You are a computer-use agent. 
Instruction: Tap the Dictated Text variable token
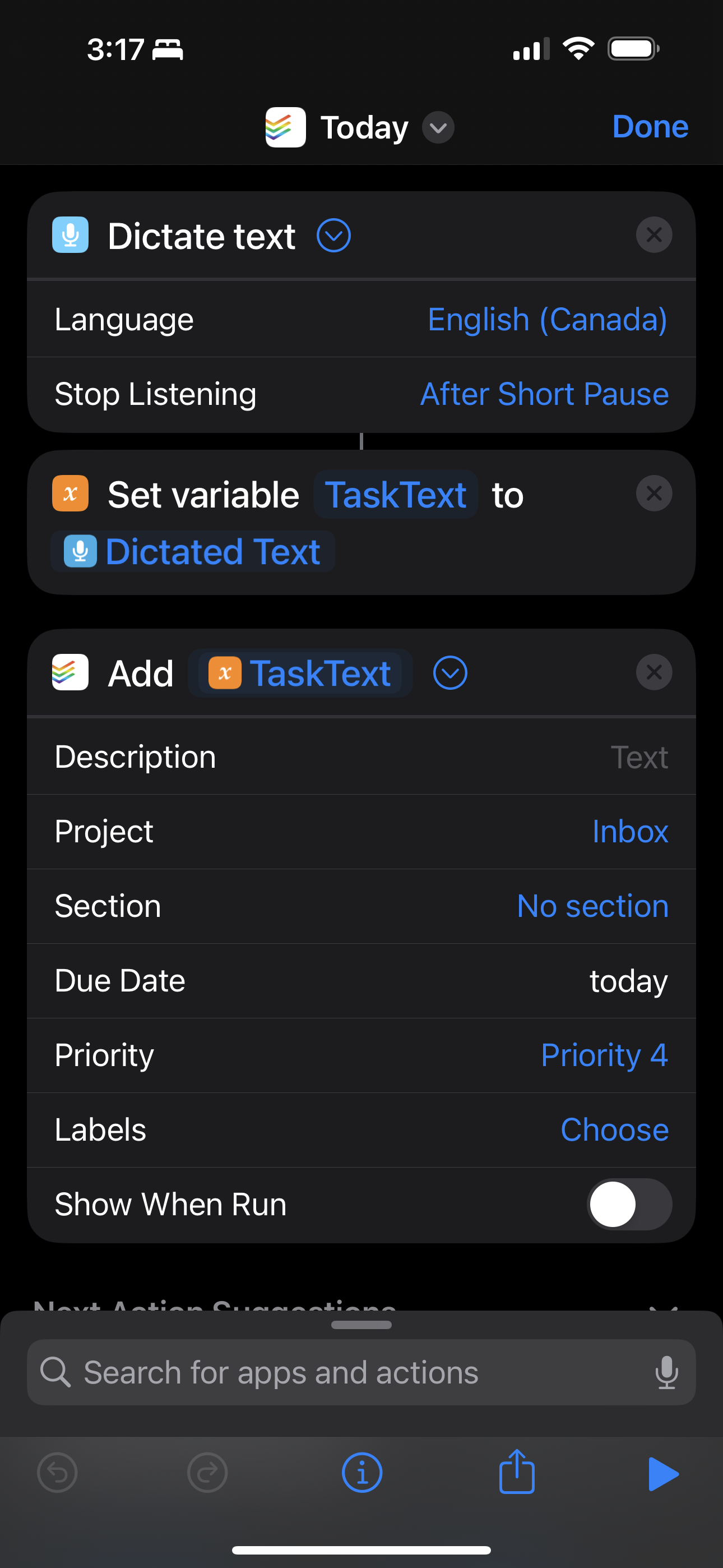click(193, 551)
